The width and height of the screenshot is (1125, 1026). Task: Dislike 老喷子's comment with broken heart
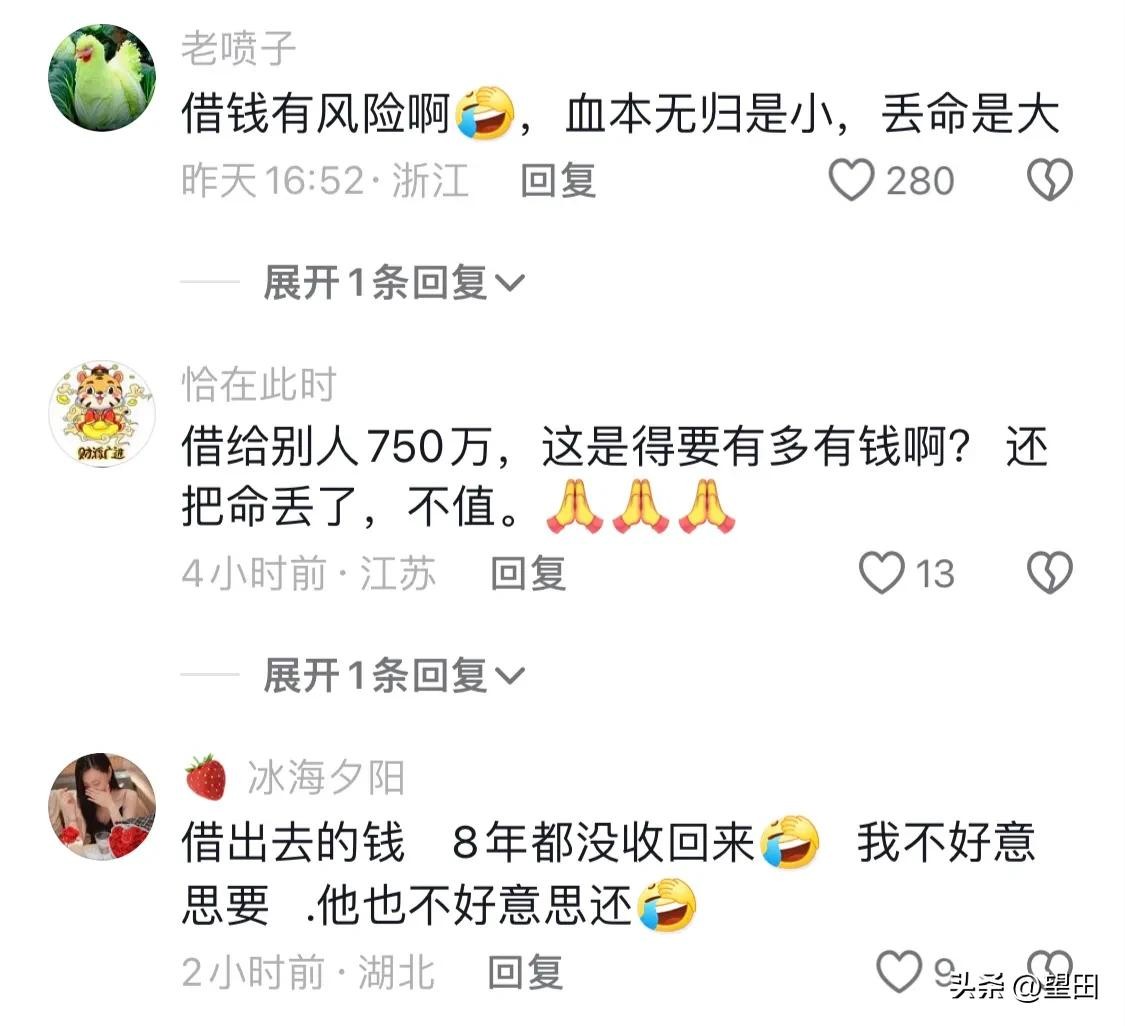(x=1050, y=181)
